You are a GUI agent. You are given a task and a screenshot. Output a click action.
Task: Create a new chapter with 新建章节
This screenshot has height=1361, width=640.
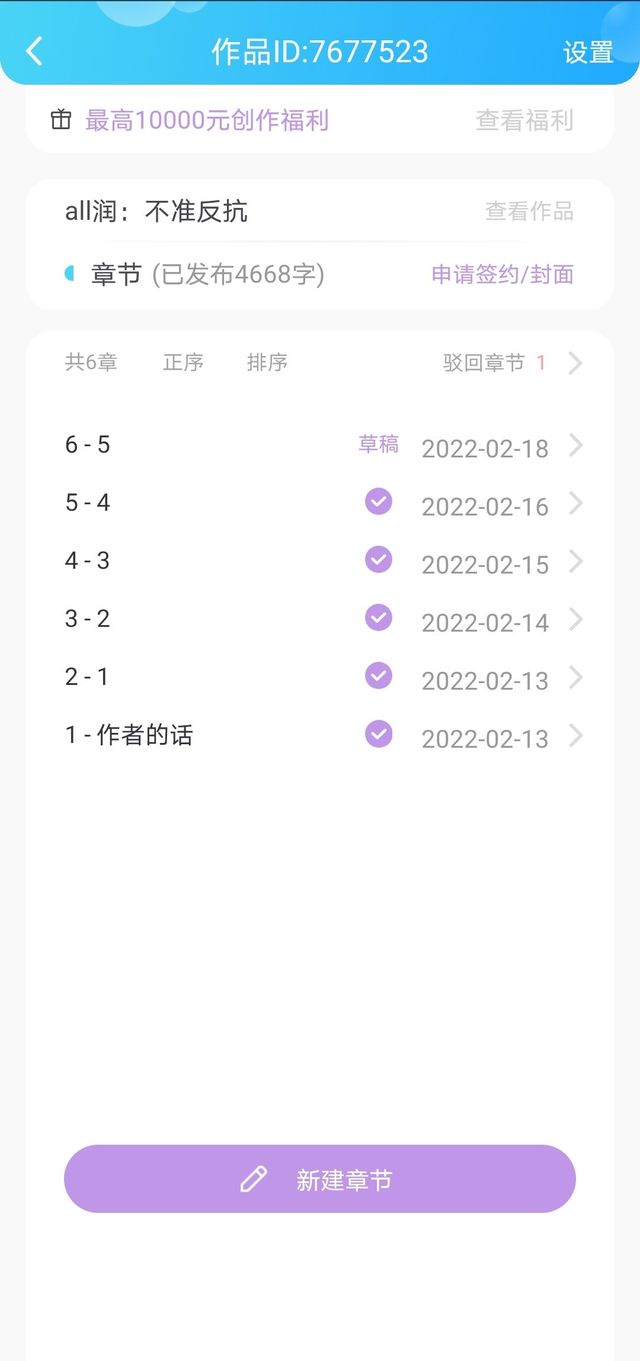point(320,1179)
